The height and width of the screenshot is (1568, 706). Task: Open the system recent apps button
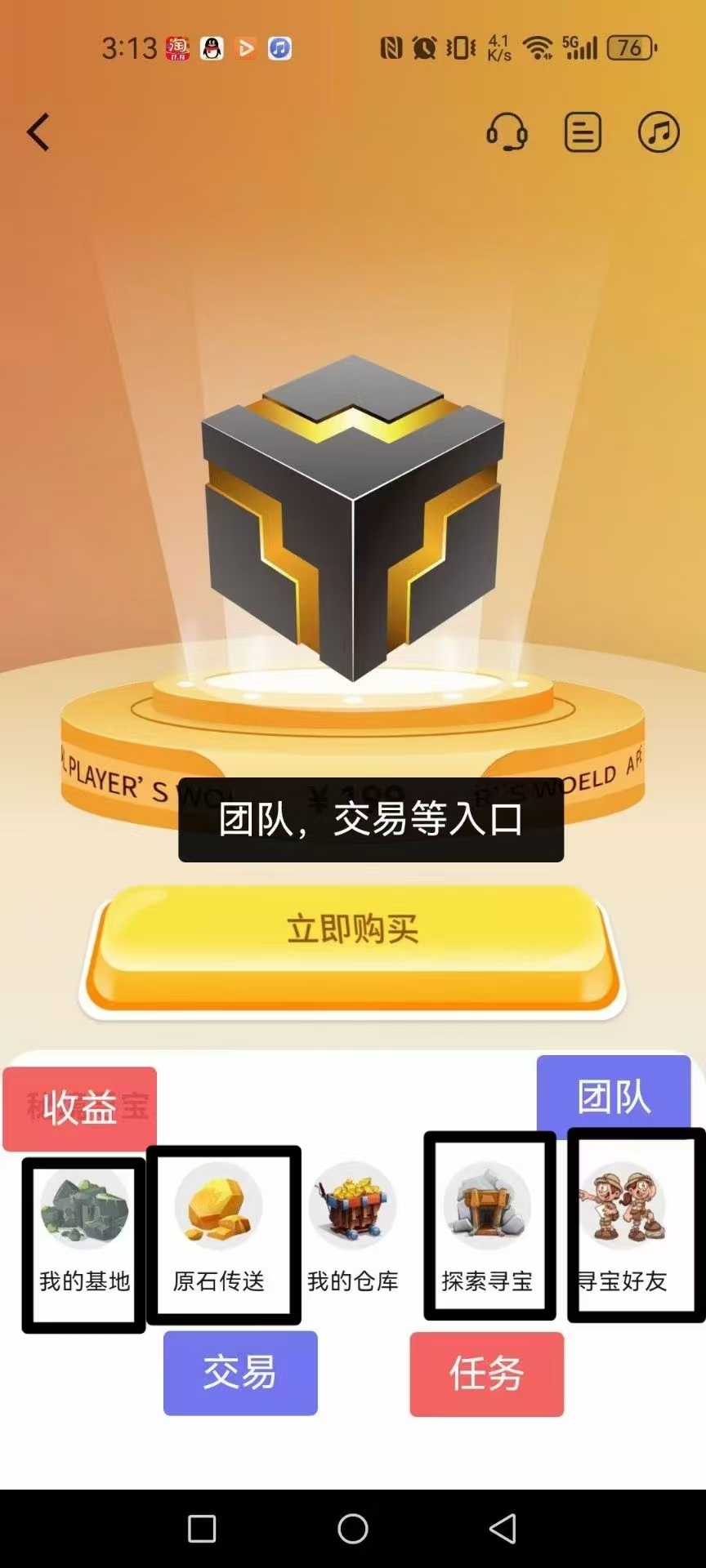click(x=202, y=1529)
